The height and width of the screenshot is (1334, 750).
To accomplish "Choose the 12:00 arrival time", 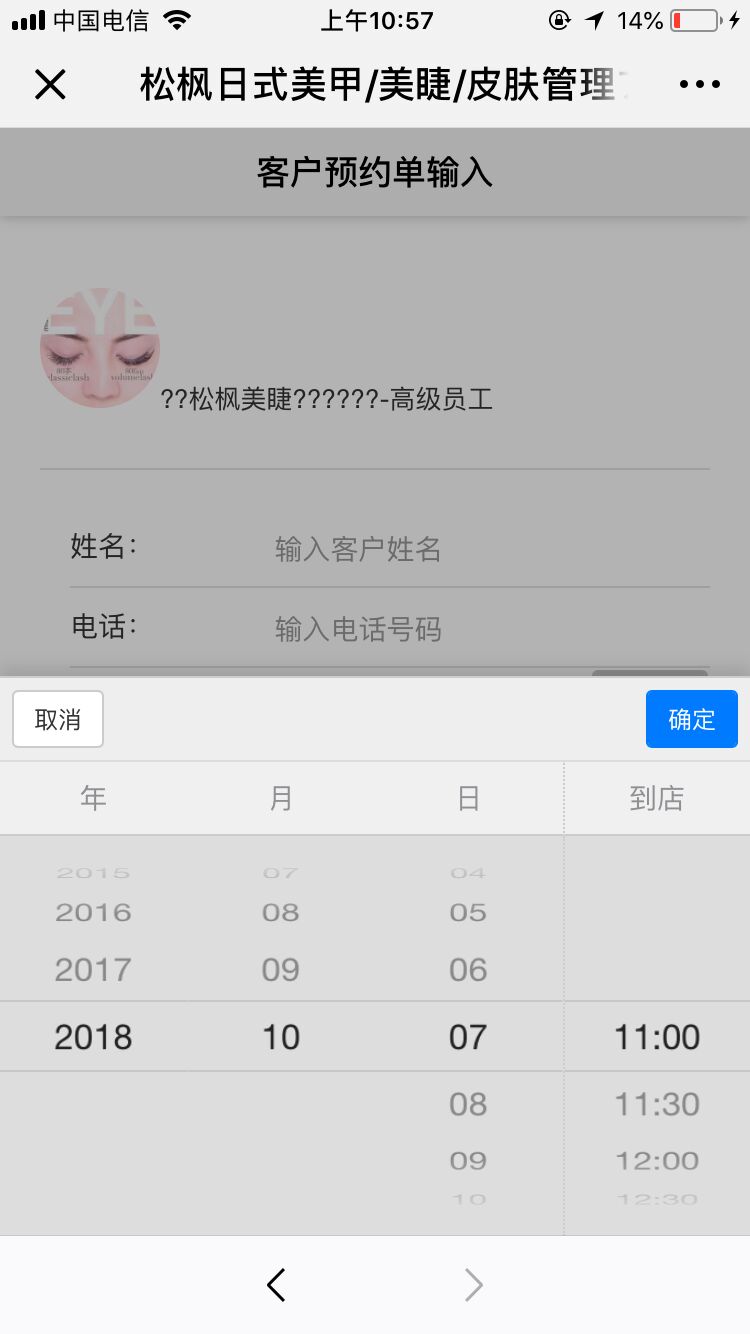I will (657, 1161).
